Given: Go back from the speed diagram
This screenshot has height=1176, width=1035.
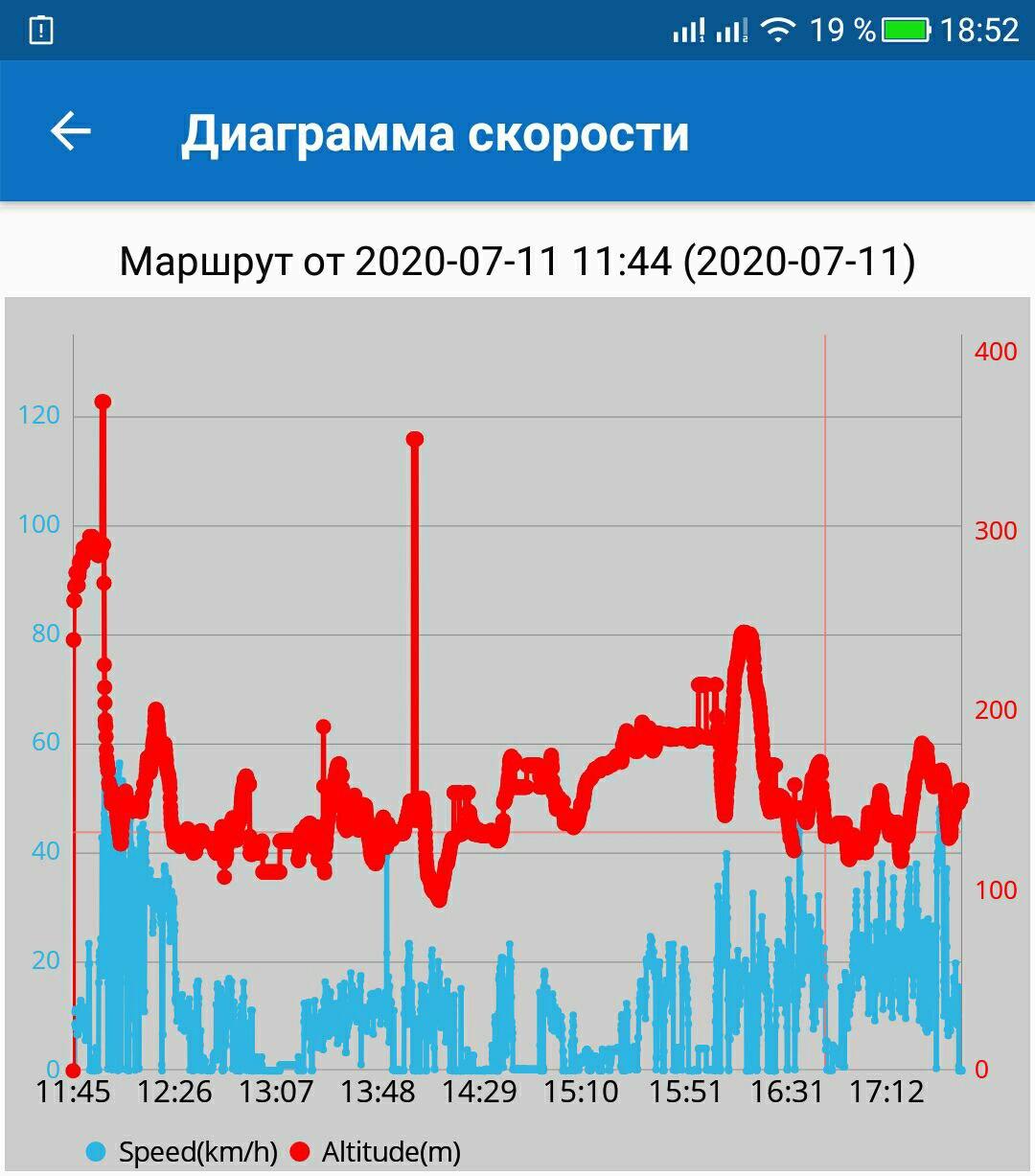Looking at the screenshot, I should (x=71, y=131).
